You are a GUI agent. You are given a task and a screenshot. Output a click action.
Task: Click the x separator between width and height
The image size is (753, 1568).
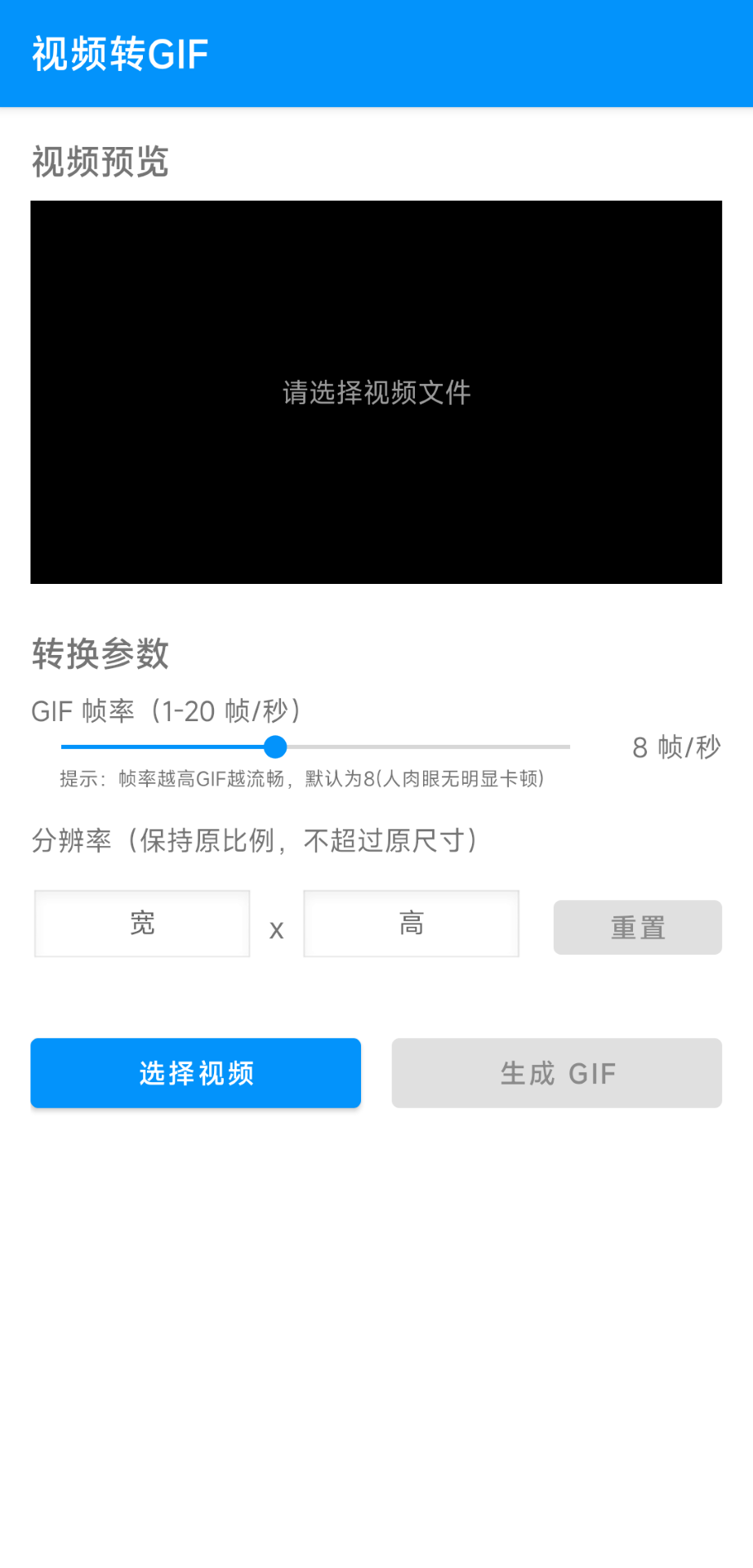276,929
